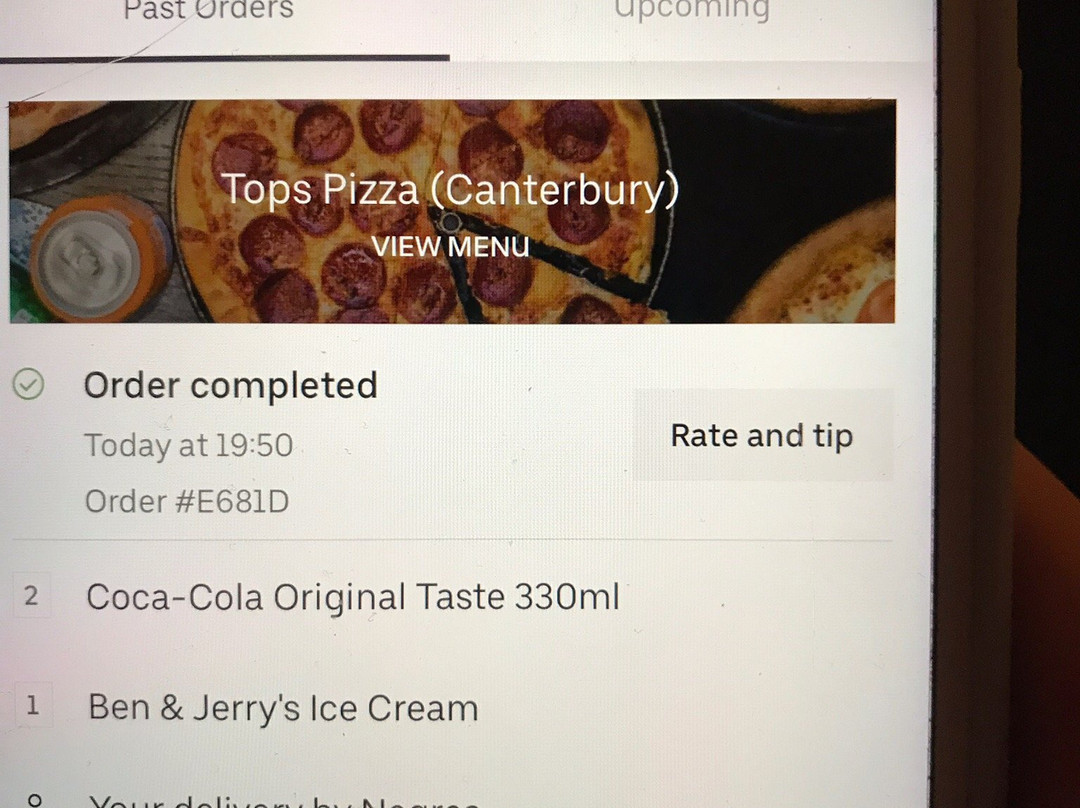This screenshot has width=1080, height=808.
Task: Switch to the Past Orders tab
Action: pyautogui.click(x=208, y=12)
